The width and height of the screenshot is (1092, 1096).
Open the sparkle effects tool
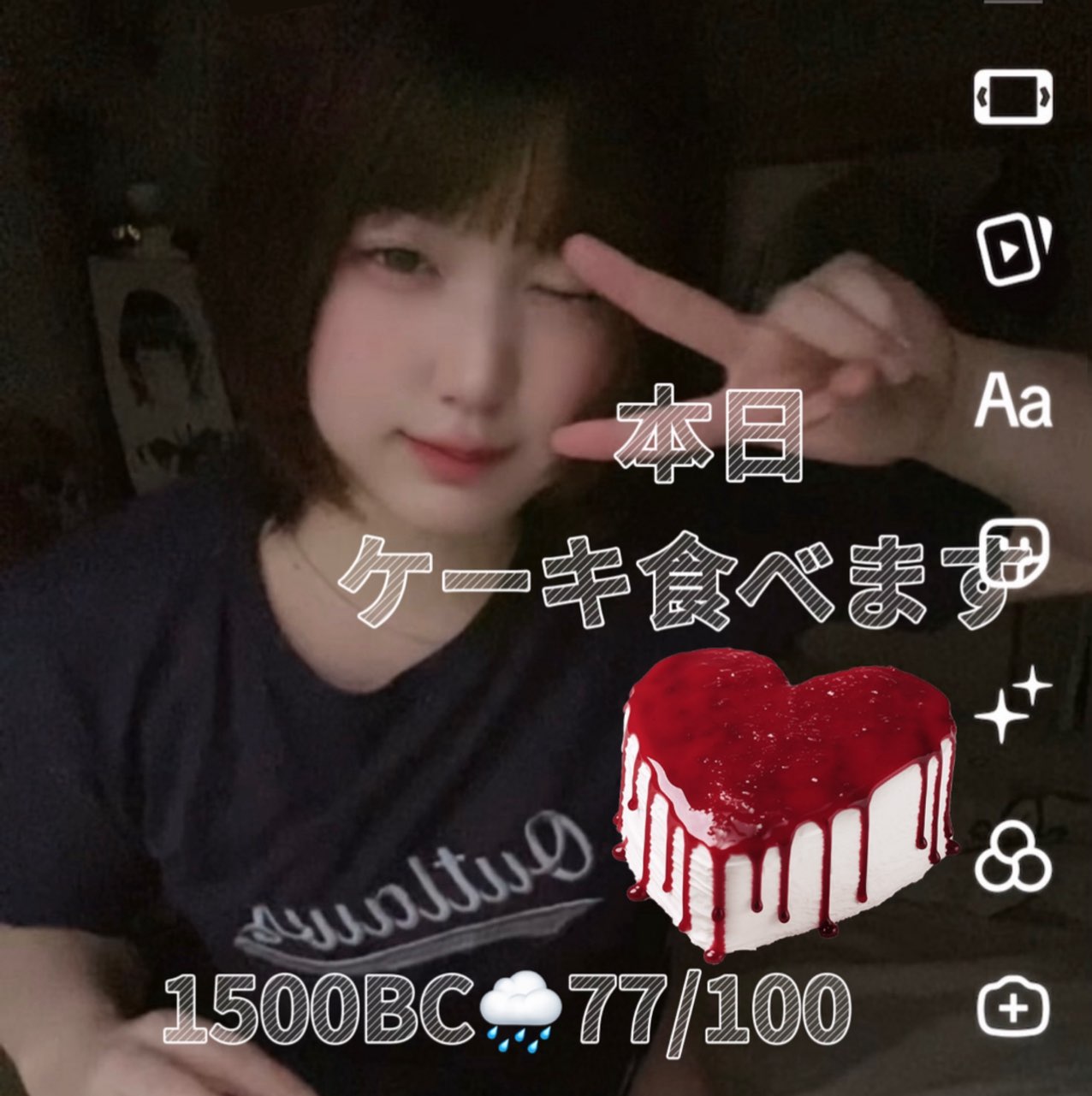pyautogui.click(x=1013, y=704)
